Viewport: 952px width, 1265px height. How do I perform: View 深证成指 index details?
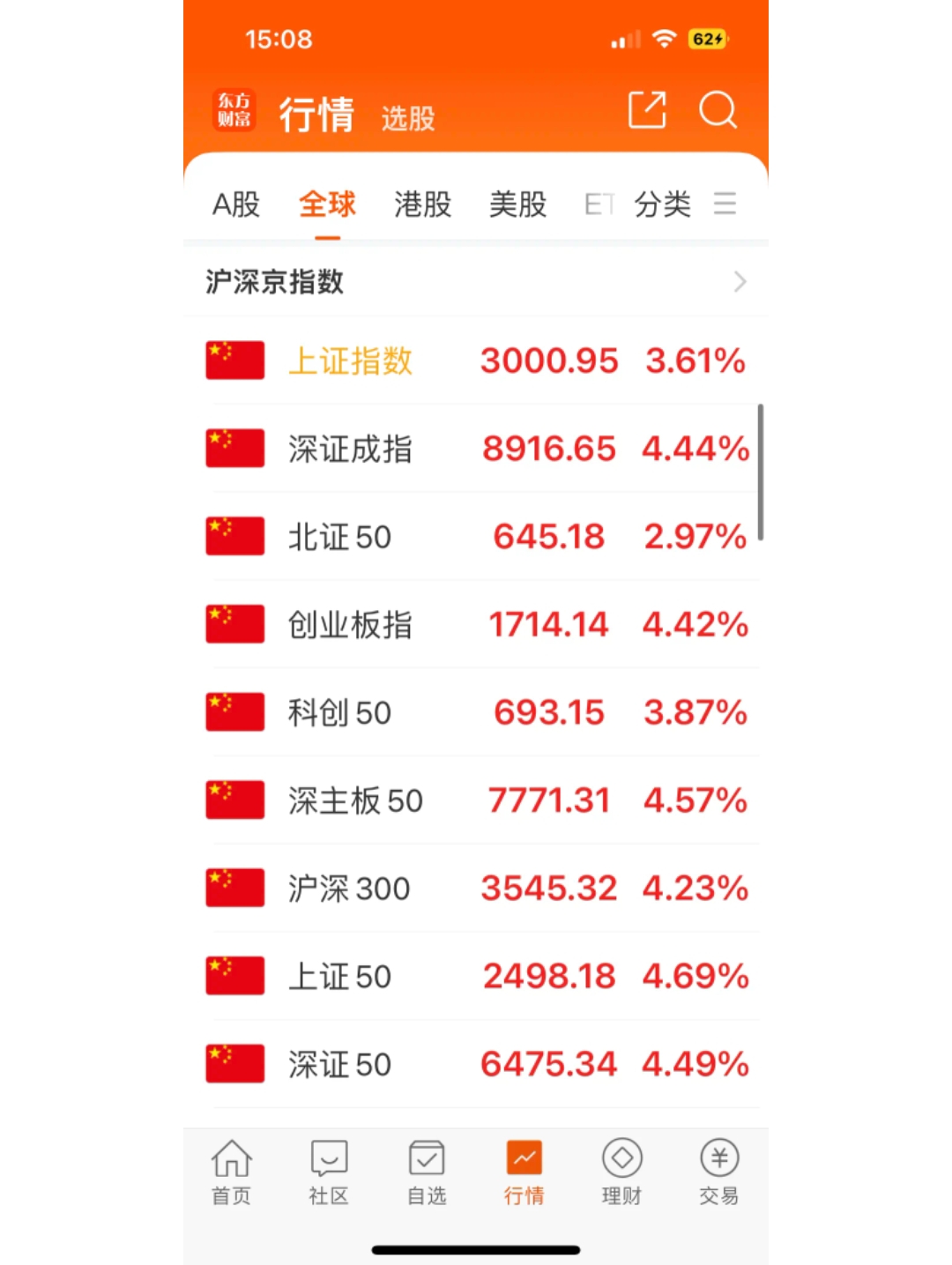coord(476,449)
